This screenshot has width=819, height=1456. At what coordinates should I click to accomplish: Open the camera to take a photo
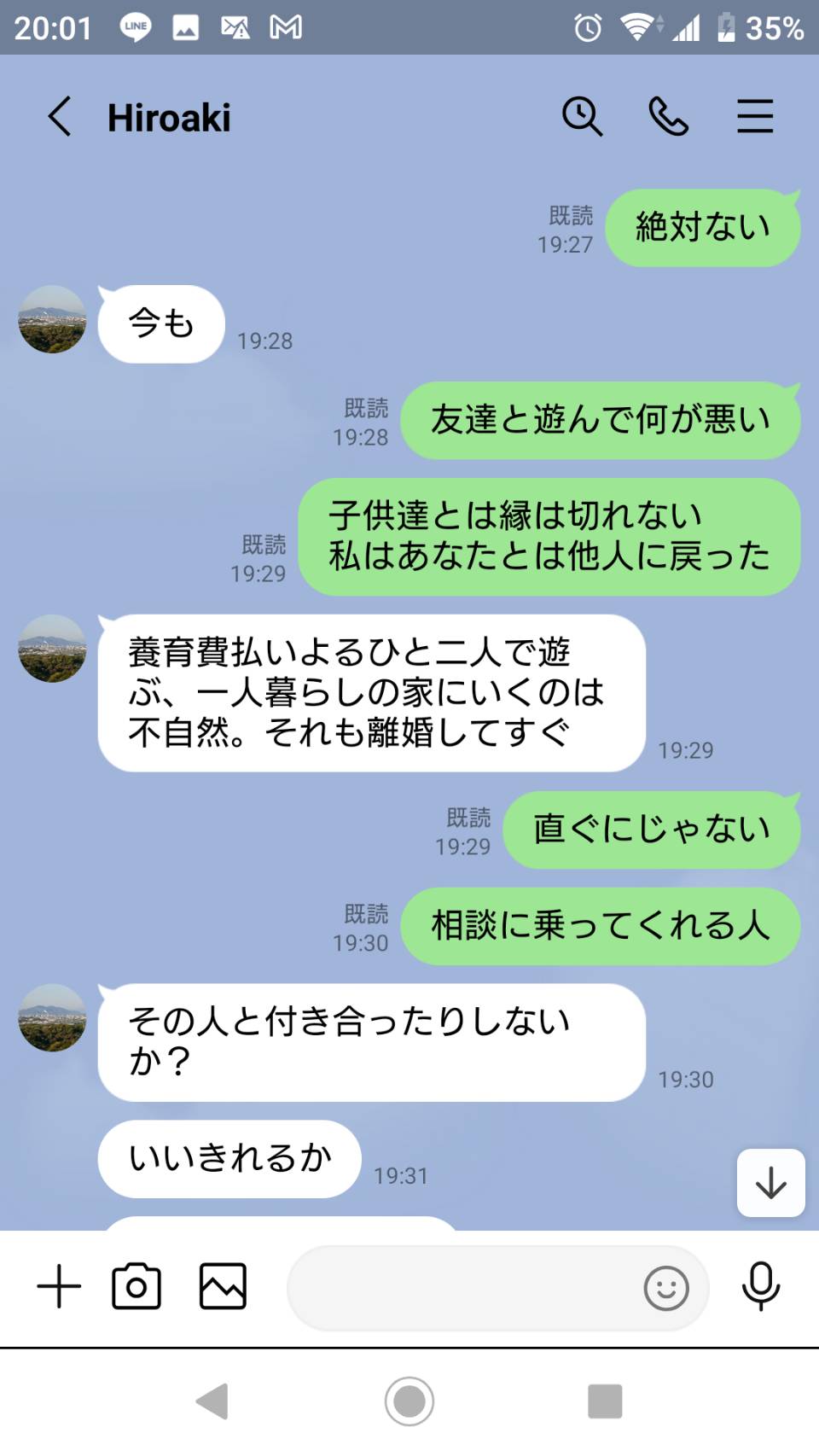(136, 1286)
